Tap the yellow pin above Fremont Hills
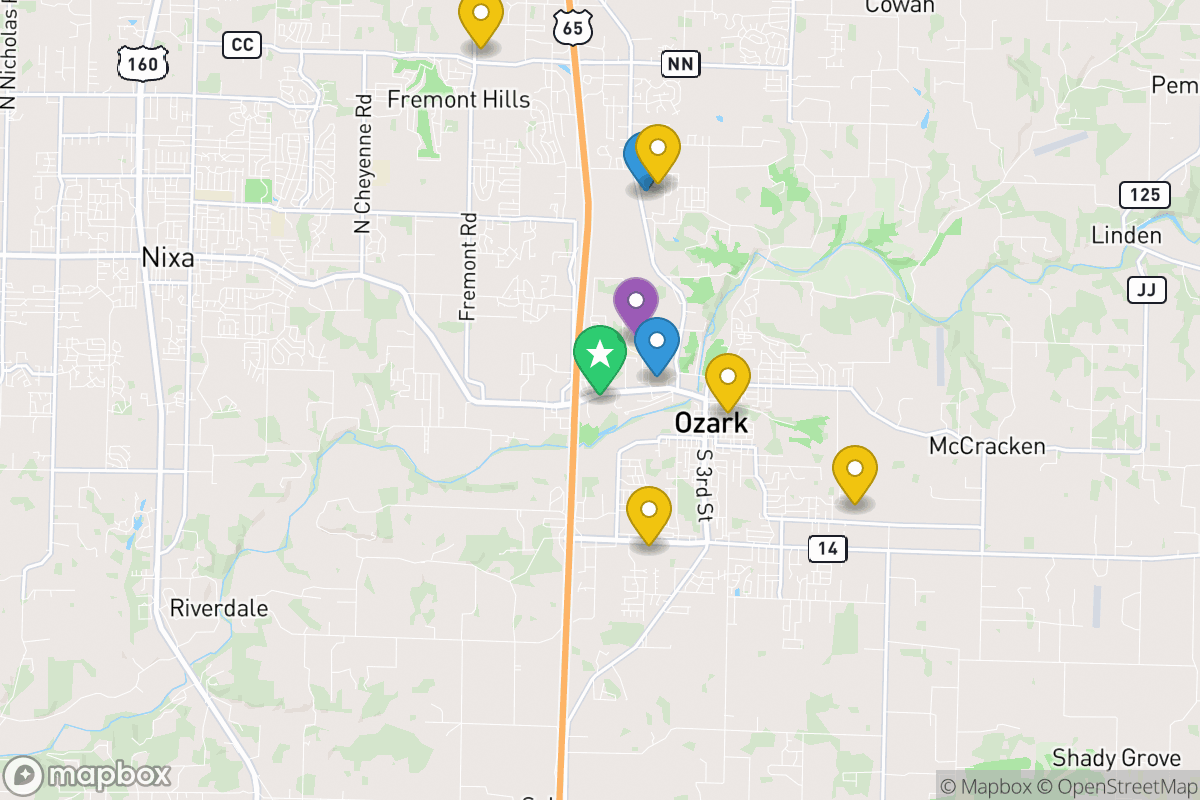This screenshot has width=1200, height=800. (481, 17)
